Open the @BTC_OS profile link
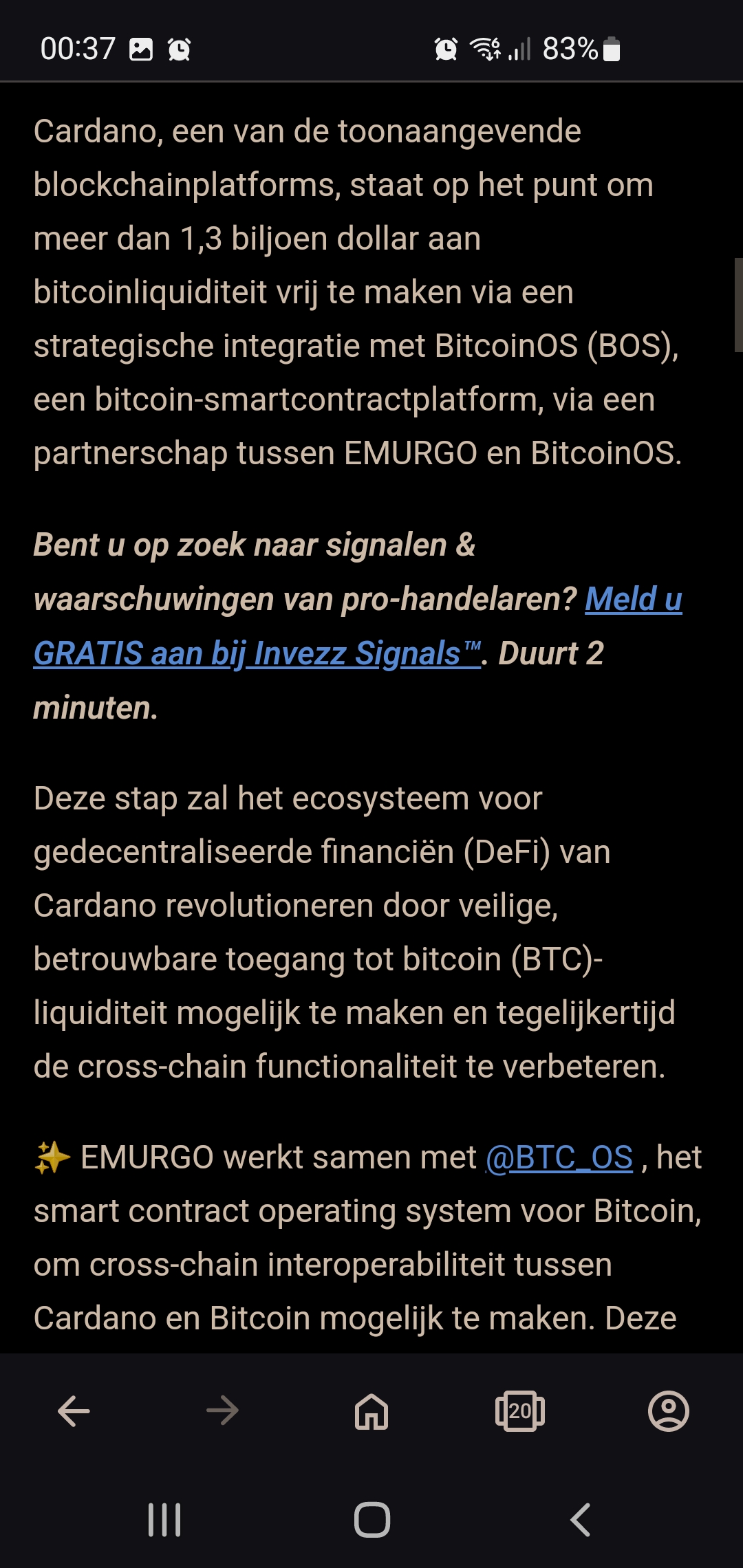This screenshot has width=743, height=1568. coord(559,1157)
